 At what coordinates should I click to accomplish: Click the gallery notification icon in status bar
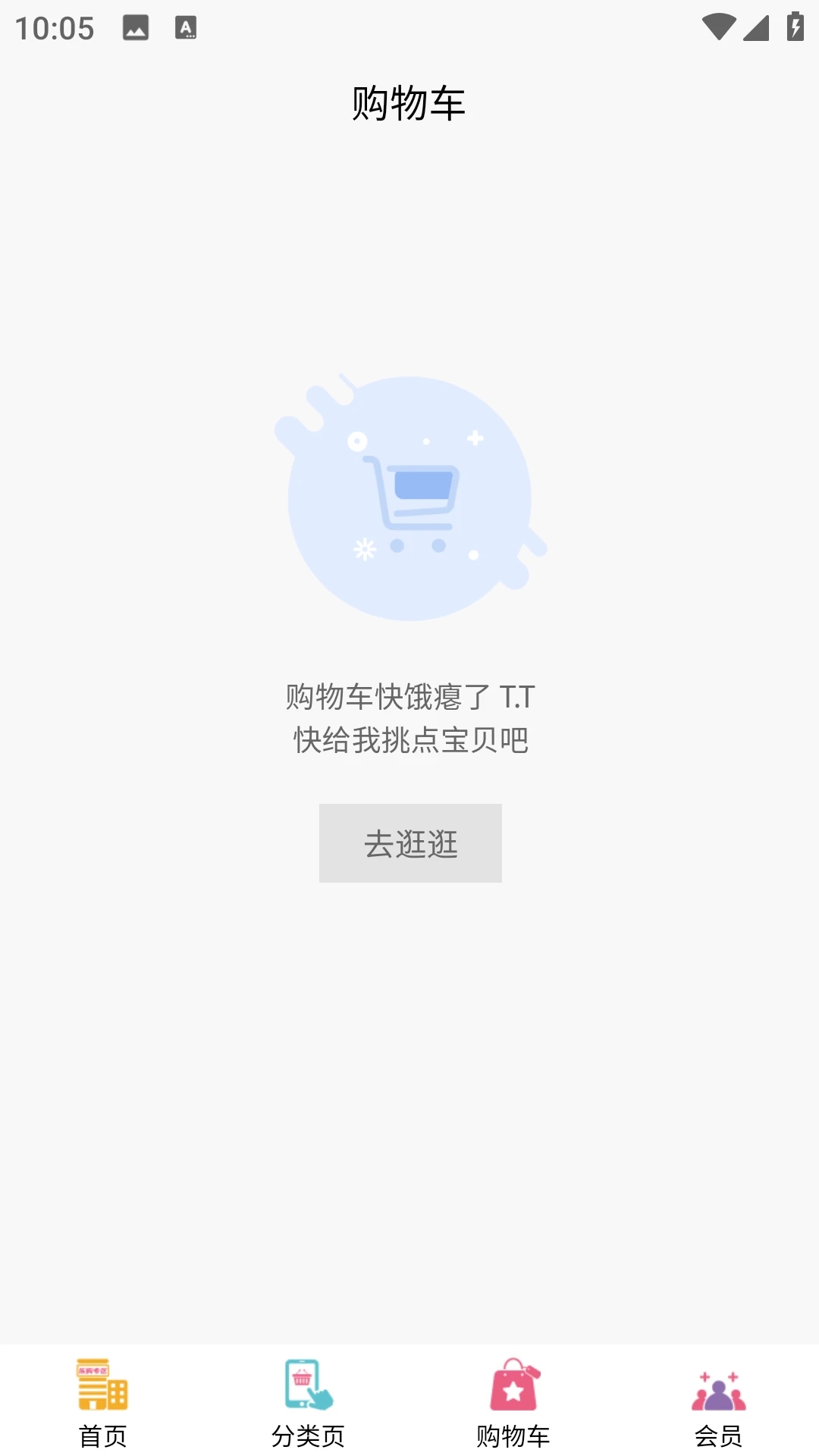135,28
